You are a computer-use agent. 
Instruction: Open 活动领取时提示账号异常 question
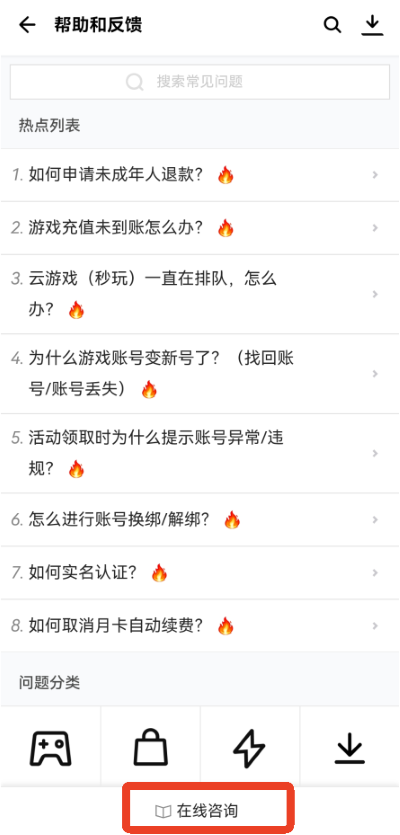200,453
